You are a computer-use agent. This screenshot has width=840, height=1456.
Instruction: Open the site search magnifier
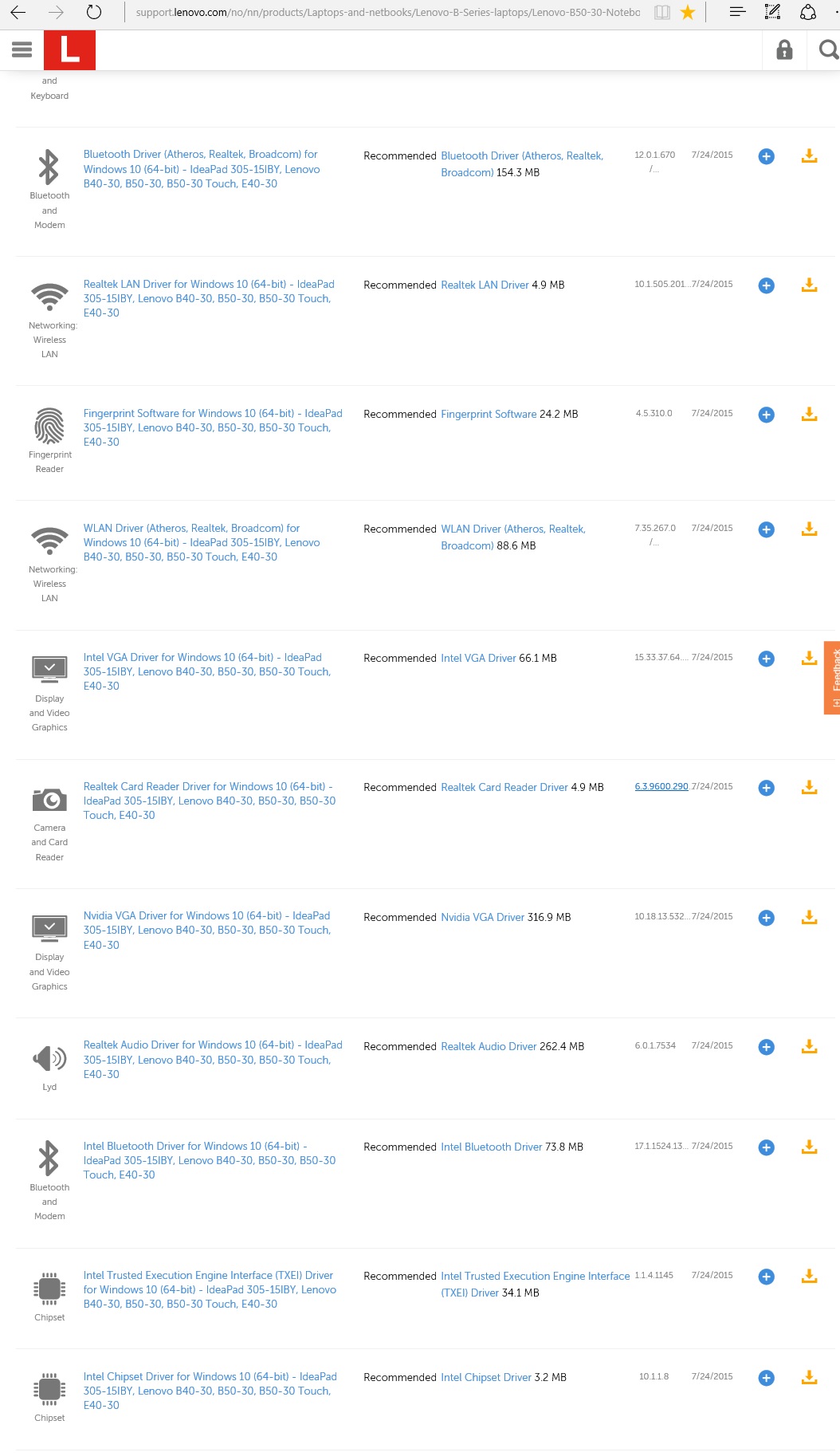828,50
